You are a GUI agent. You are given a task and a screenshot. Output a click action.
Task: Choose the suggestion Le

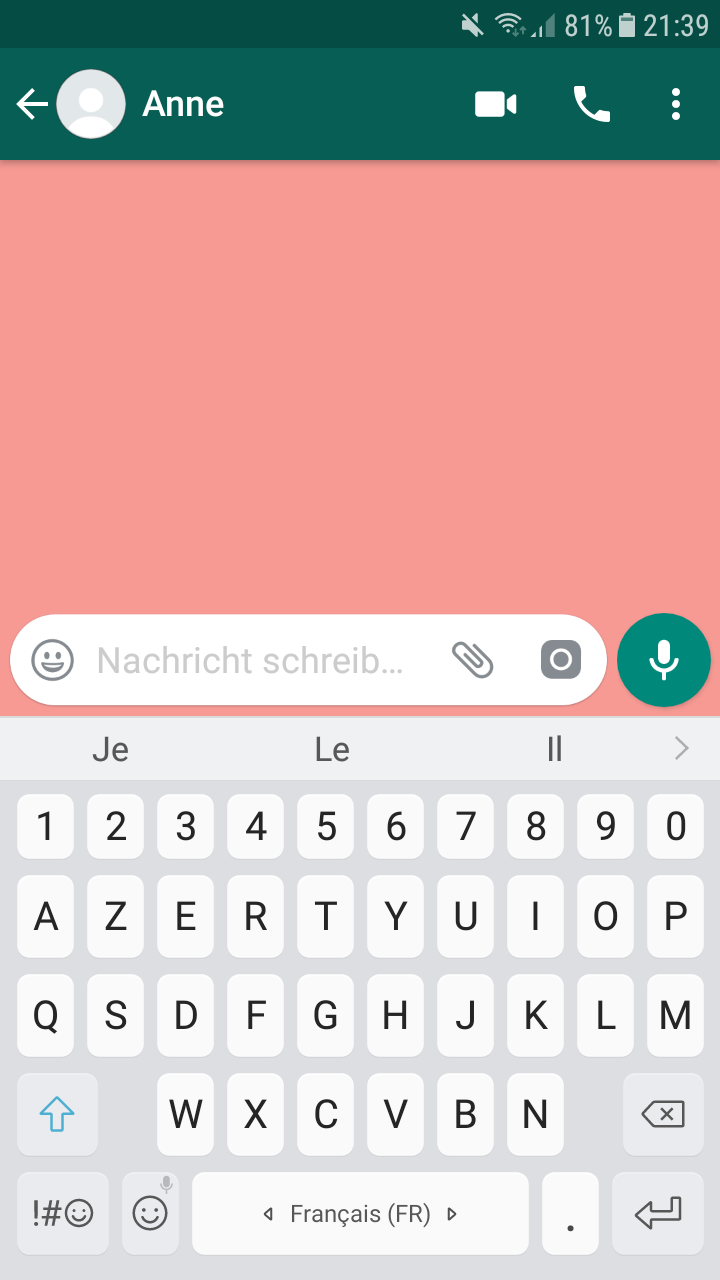pos(332,749)
